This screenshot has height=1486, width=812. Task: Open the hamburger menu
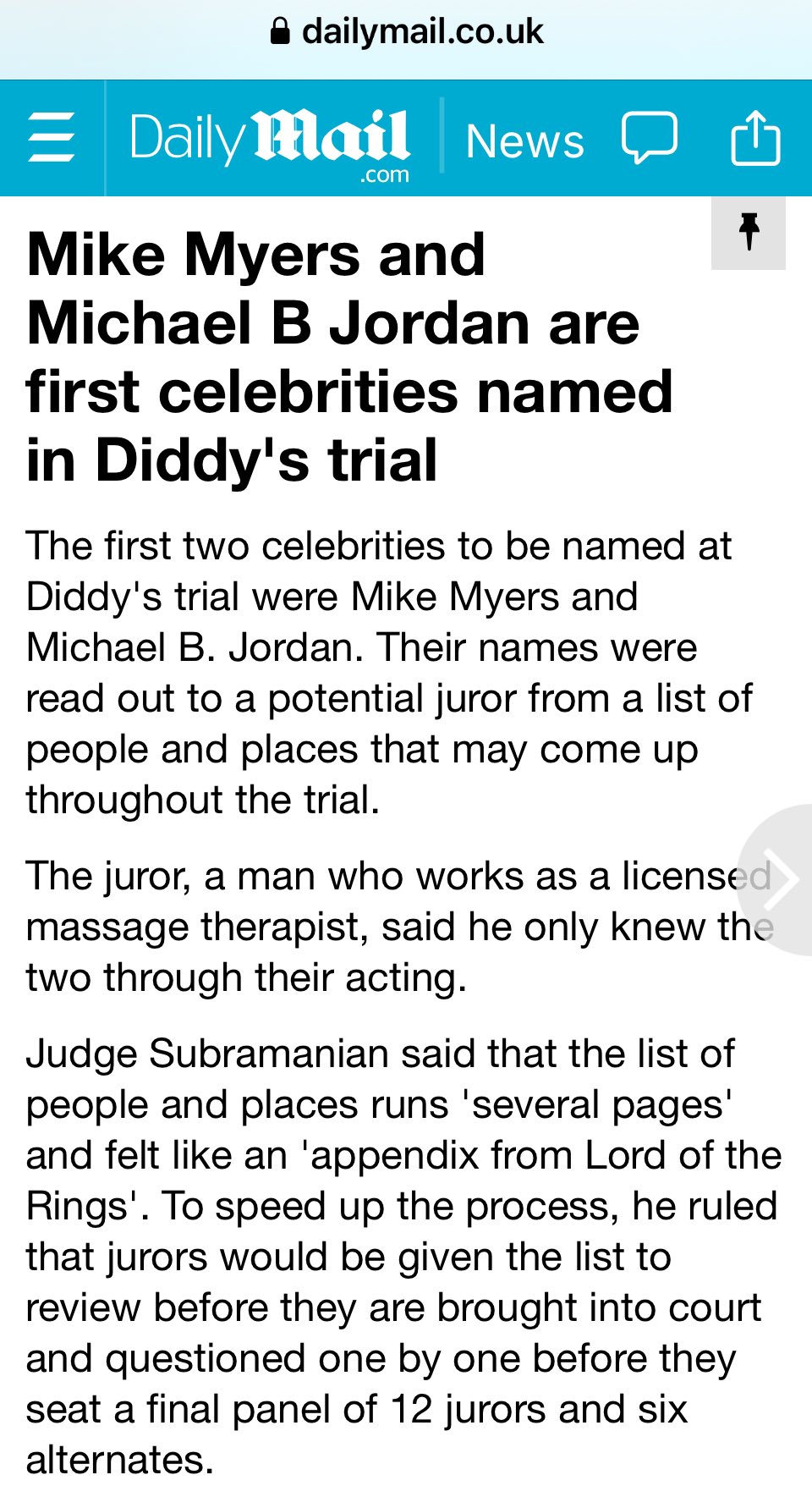tap(52, 138)
